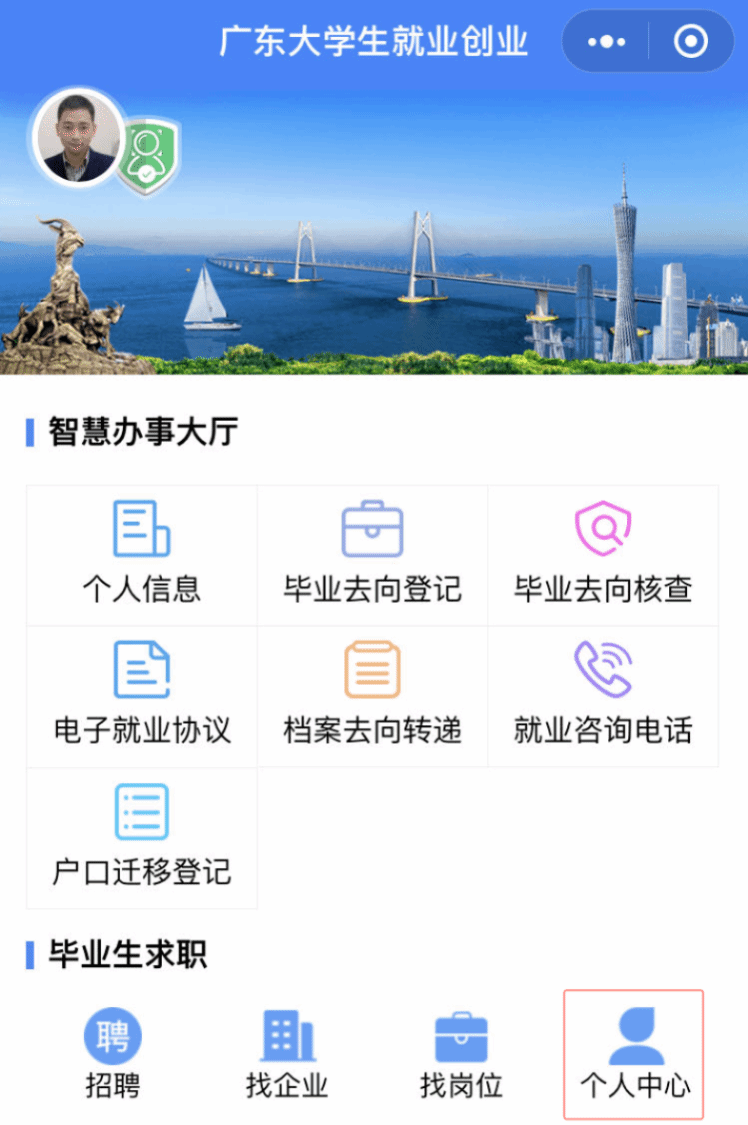748x1125 pixels.
Task: Open the mini program more options menu
Action: 606,42
